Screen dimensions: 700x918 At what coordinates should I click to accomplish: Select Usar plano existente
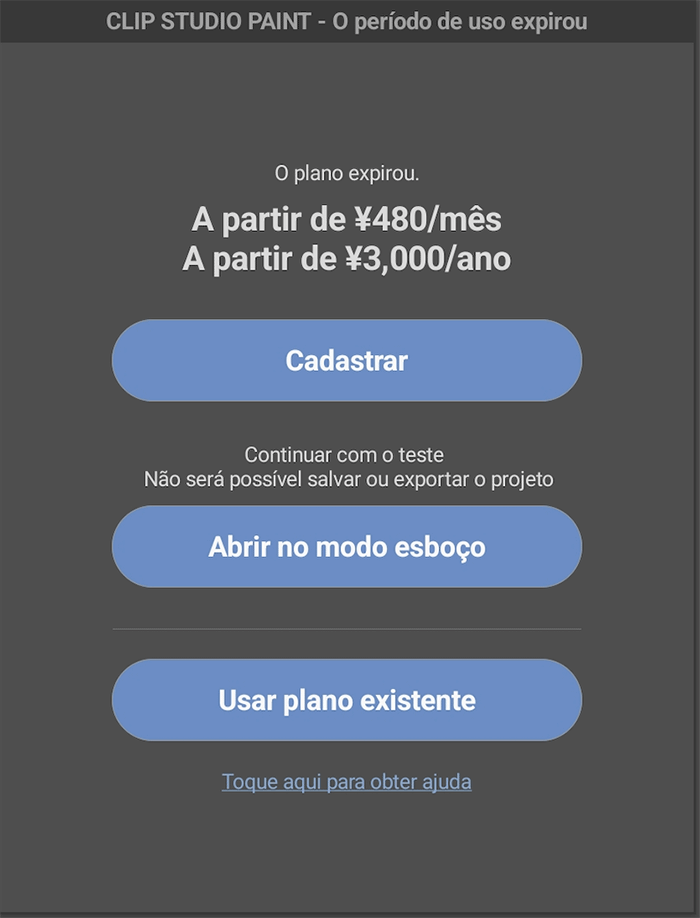(x=346, y=700)
